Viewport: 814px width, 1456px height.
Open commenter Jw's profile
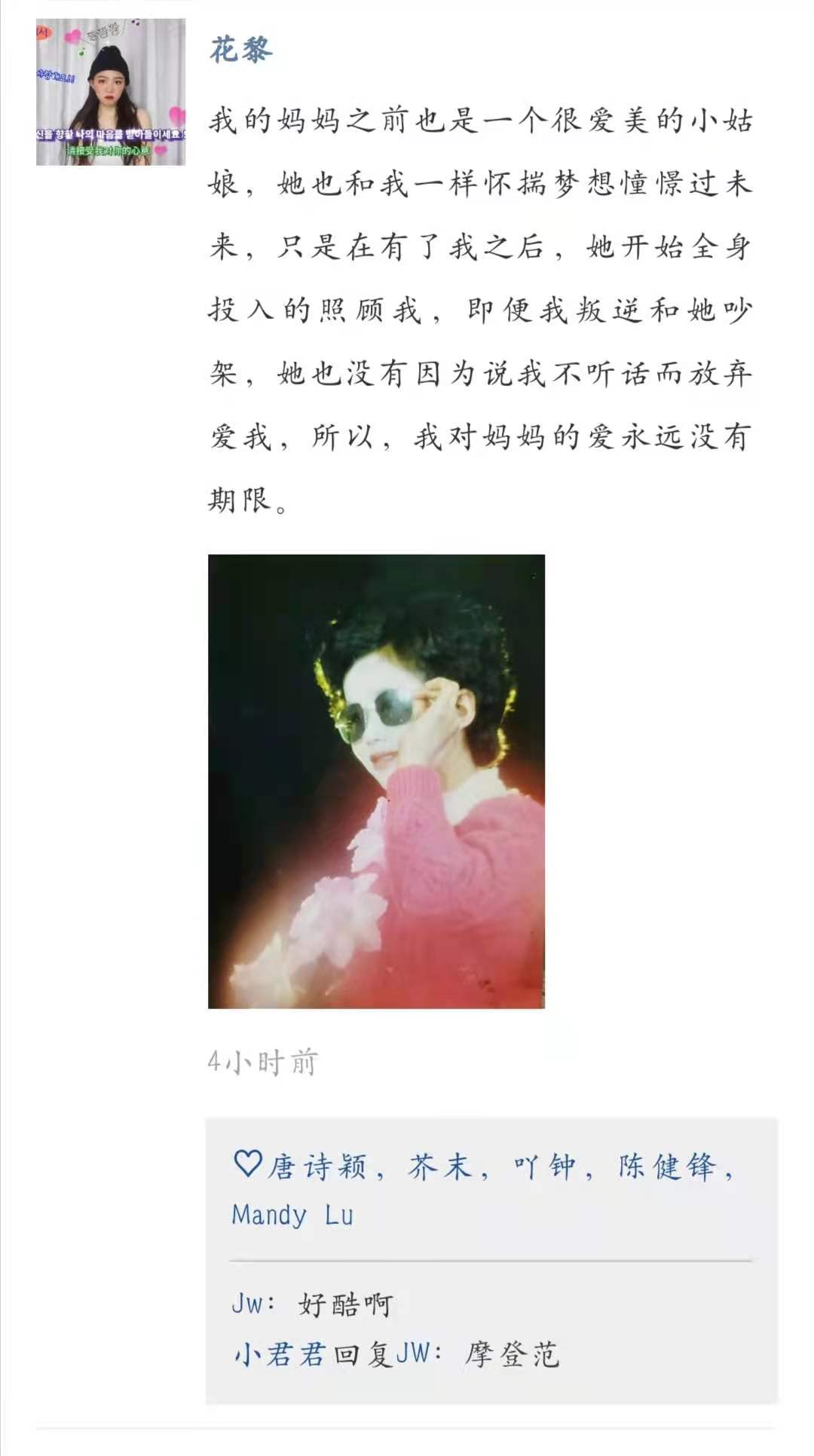(x=247, y=1303)
